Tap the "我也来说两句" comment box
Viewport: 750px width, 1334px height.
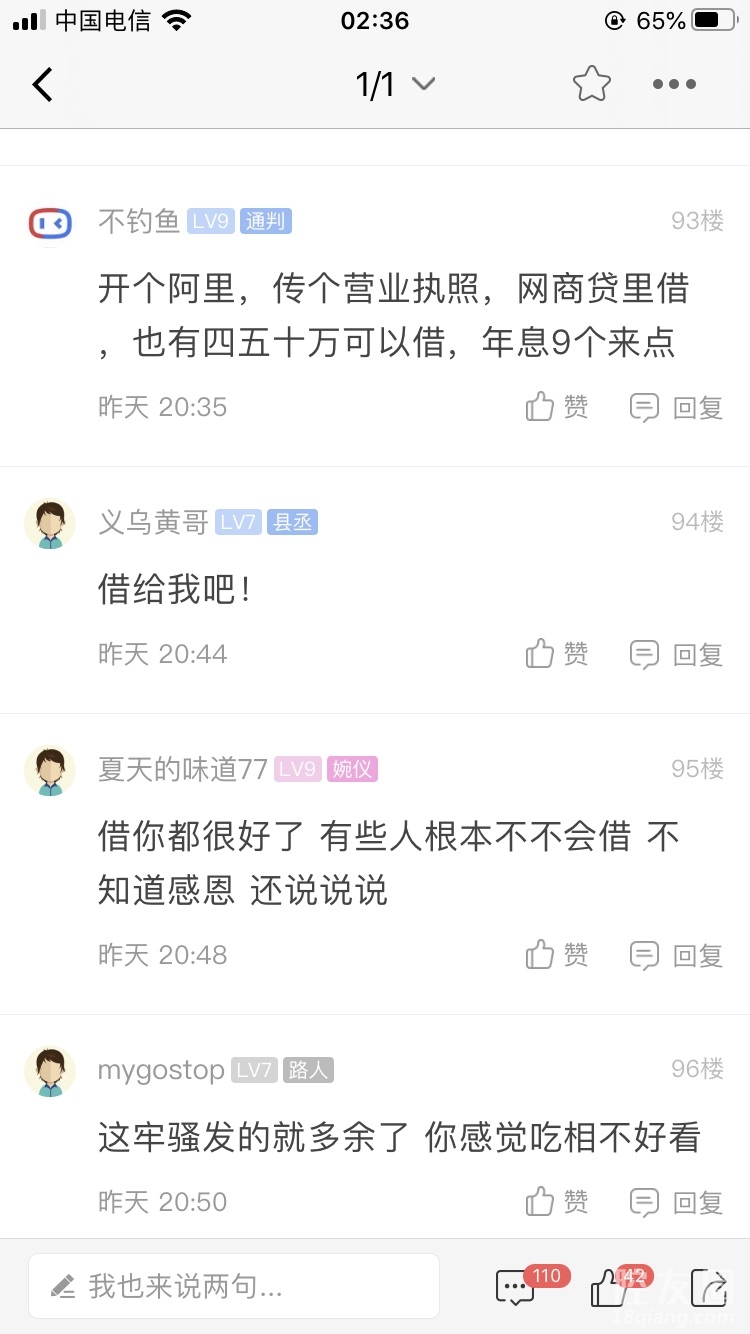tap(234, 1286)
